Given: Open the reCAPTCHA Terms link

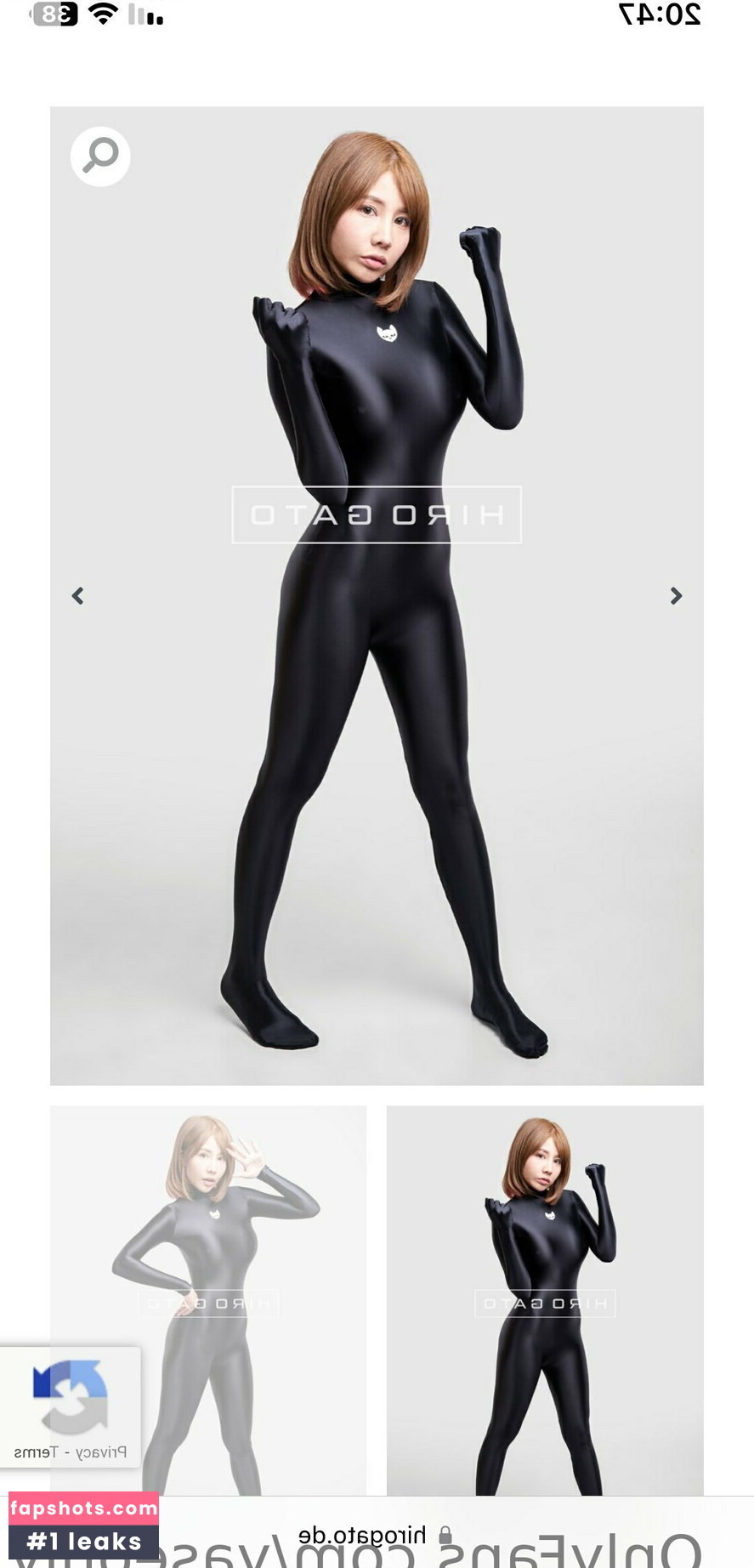Looking at the screenshot, I should click(x=36, y=1452).
